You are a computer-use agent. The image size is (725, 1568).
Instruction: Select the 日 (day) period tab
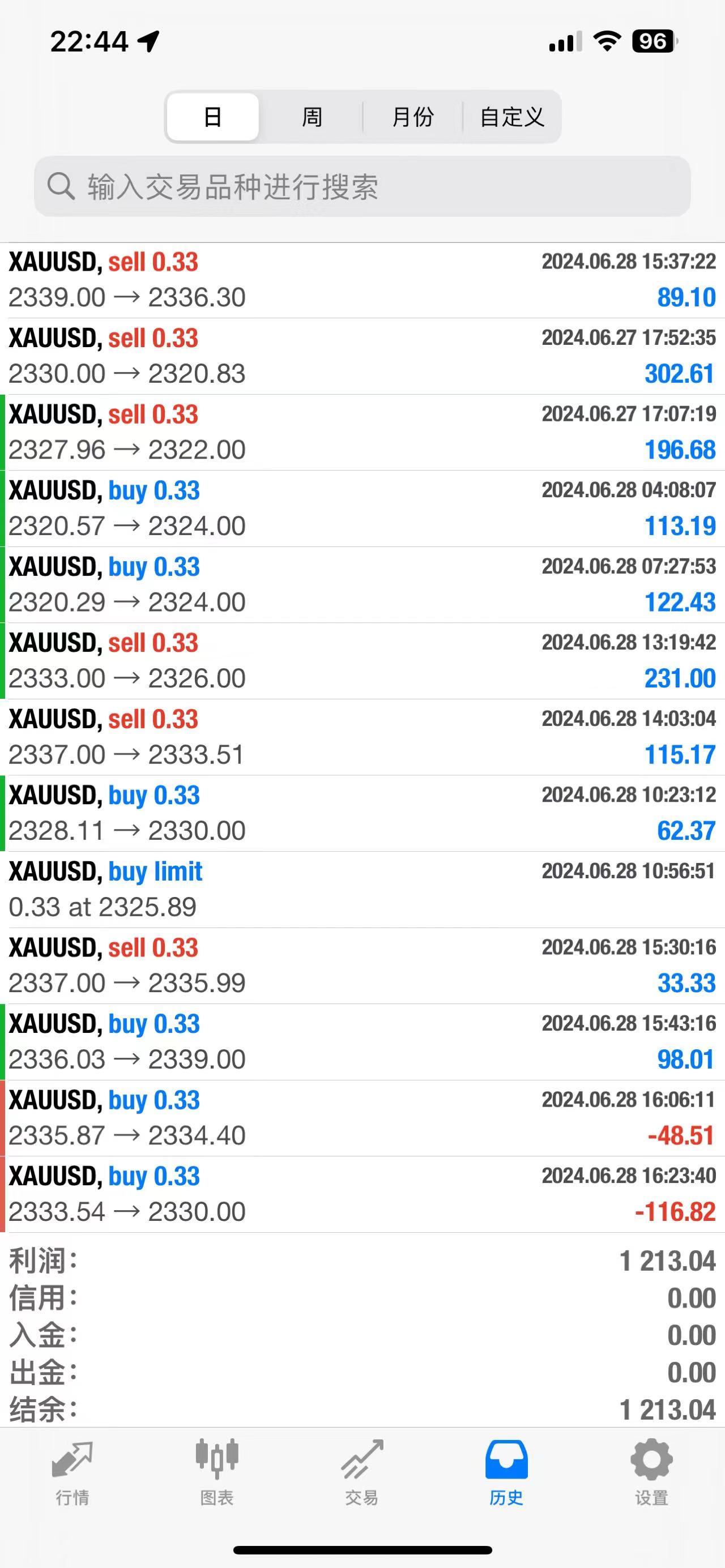tap(212, 117)
